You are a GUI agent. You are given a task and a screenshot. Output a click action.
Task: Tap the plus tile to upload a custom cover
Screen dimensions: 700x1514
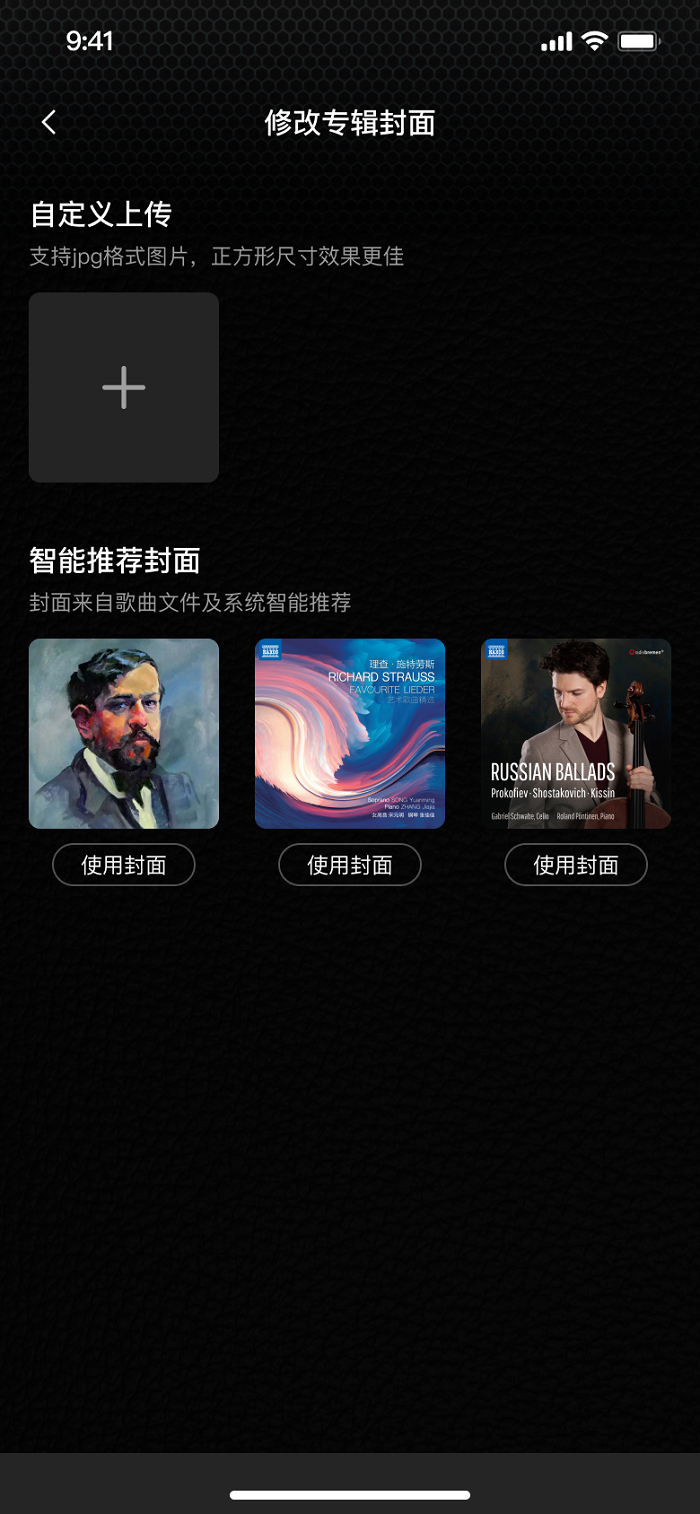[x=124, y=387]
